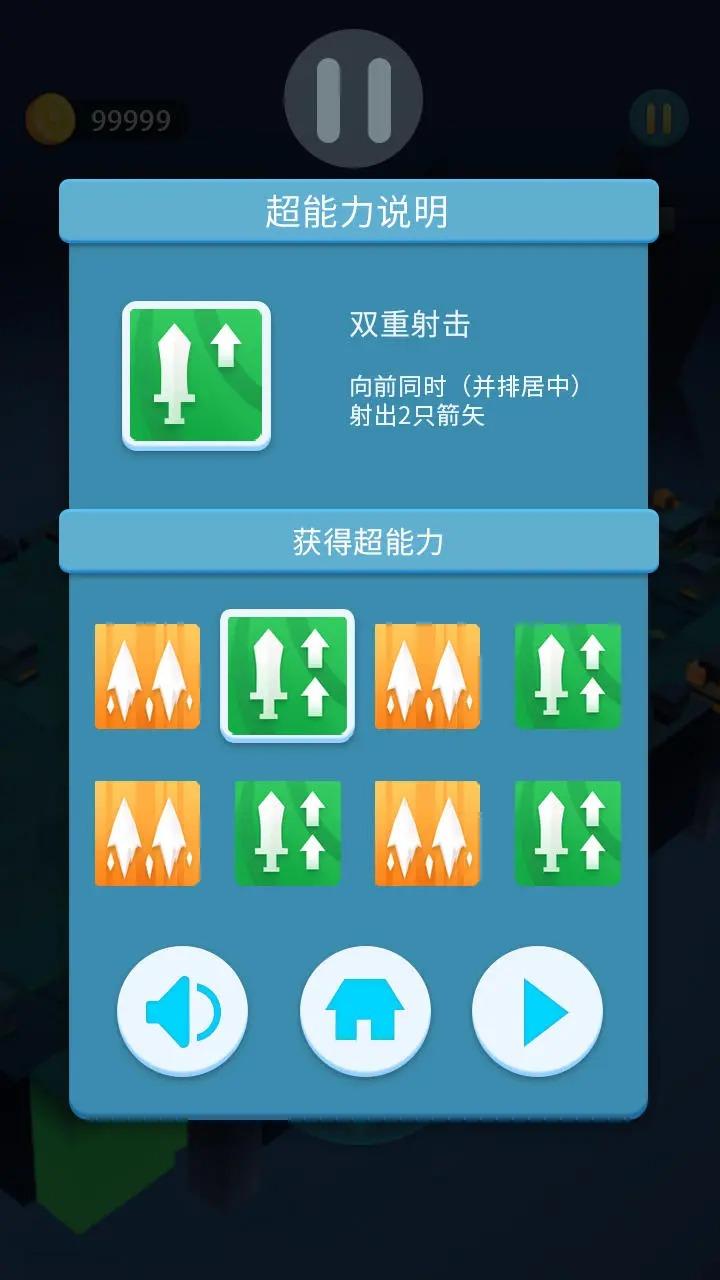Resume the game with the play button
Image resolution: width=720 pixels, height=1280 pixels.
tap(537, 1012)
